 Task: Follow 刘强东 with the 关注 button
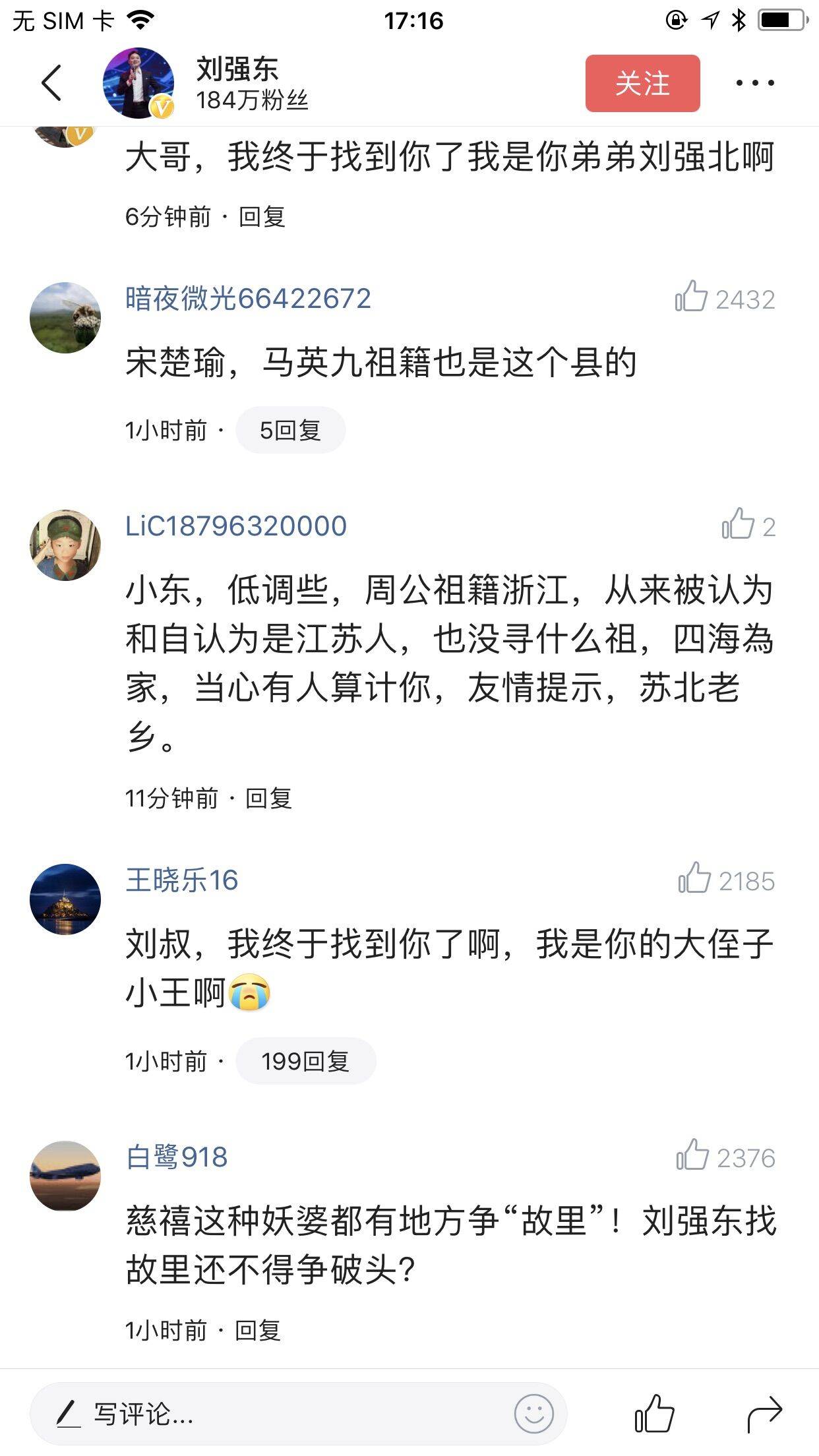[642, 83]
